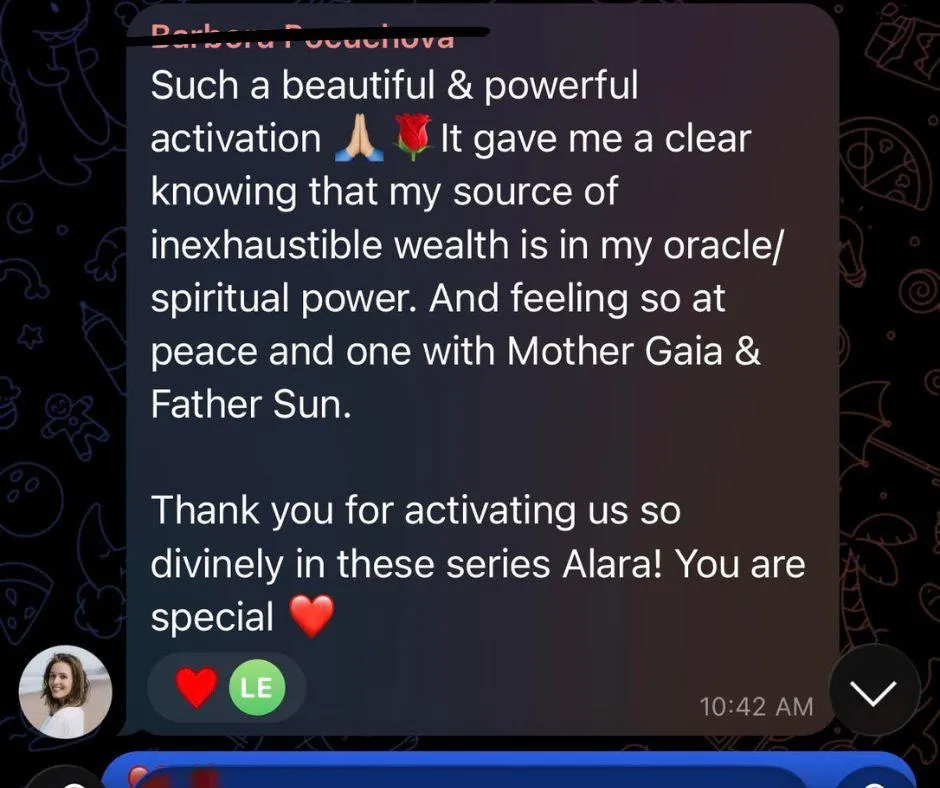The width and height of the screenshot is (940, 788).
Task: Jump to the latest messages arrow
Action: 874,691
